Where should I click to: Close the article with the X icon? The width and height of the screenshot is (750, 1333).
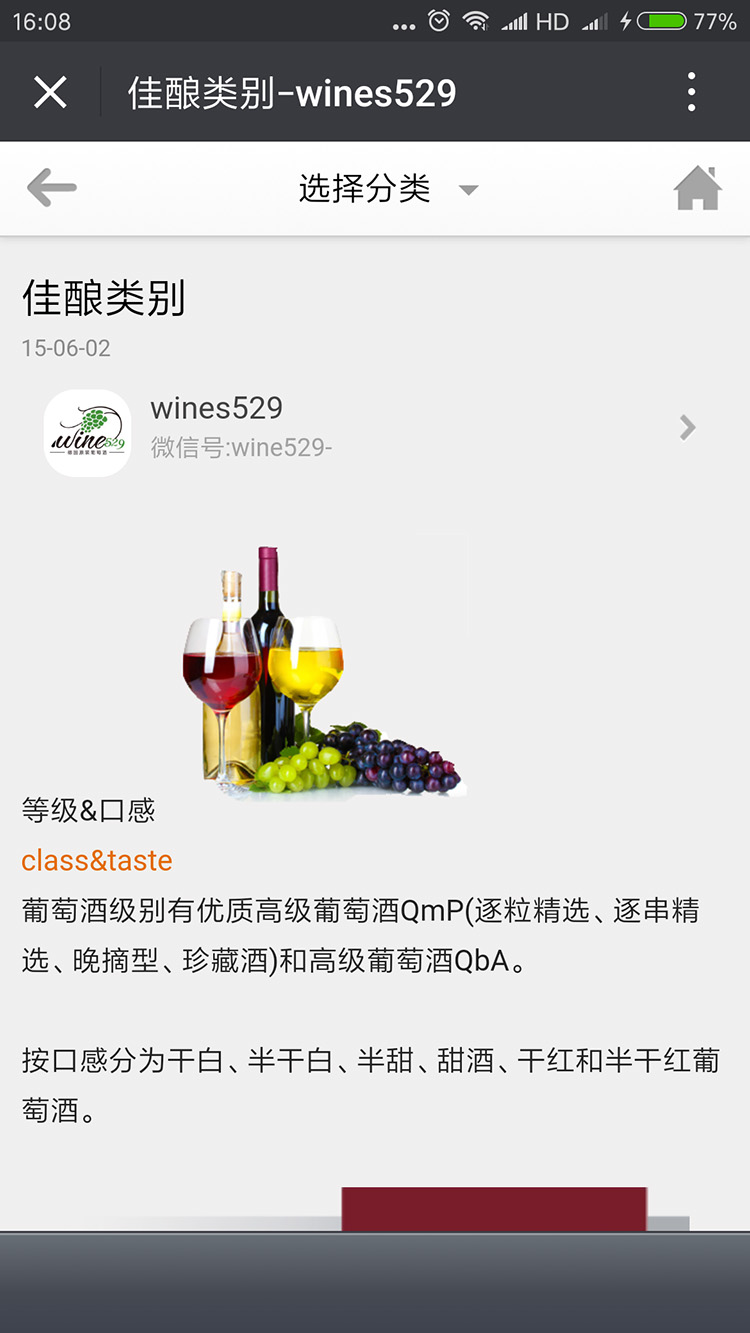pos(50,91)
